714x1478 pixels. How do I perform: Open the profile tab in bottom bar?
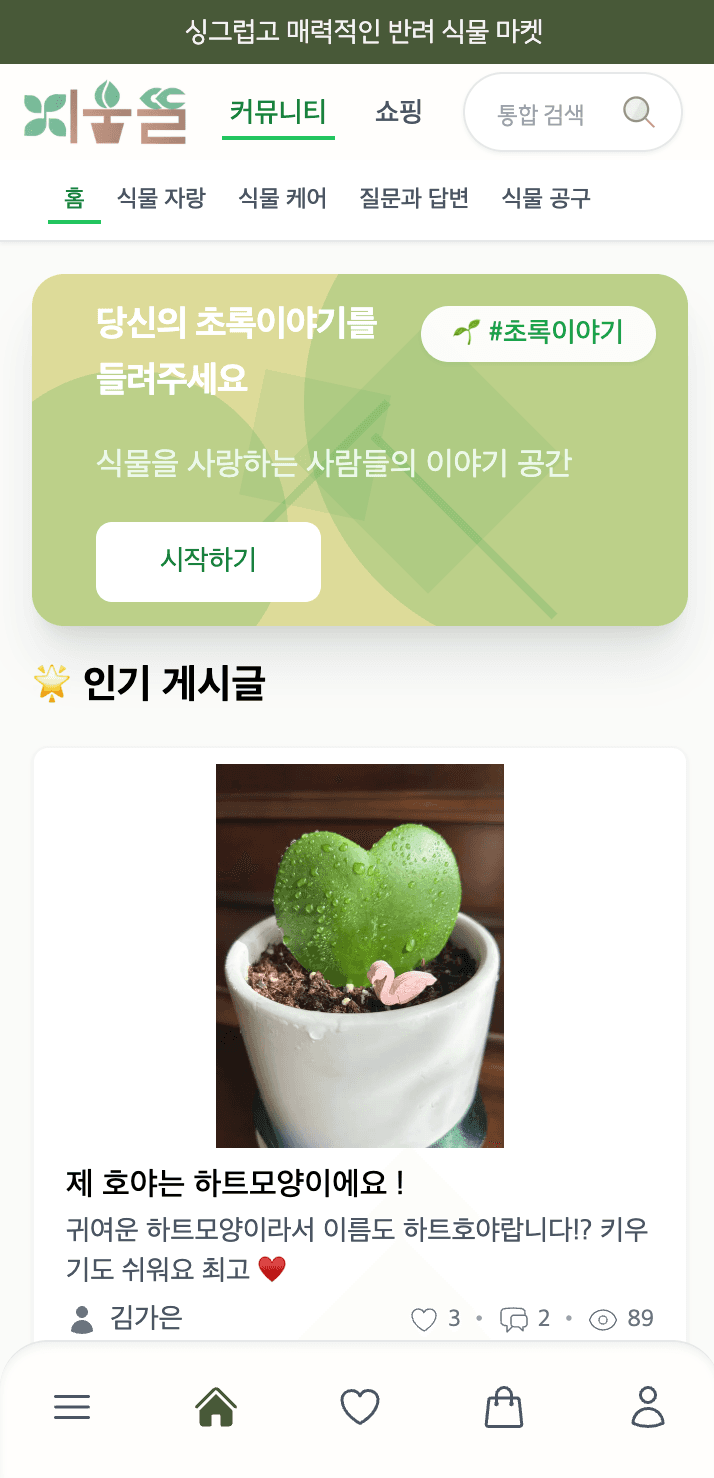click(x=648, y=1407)
